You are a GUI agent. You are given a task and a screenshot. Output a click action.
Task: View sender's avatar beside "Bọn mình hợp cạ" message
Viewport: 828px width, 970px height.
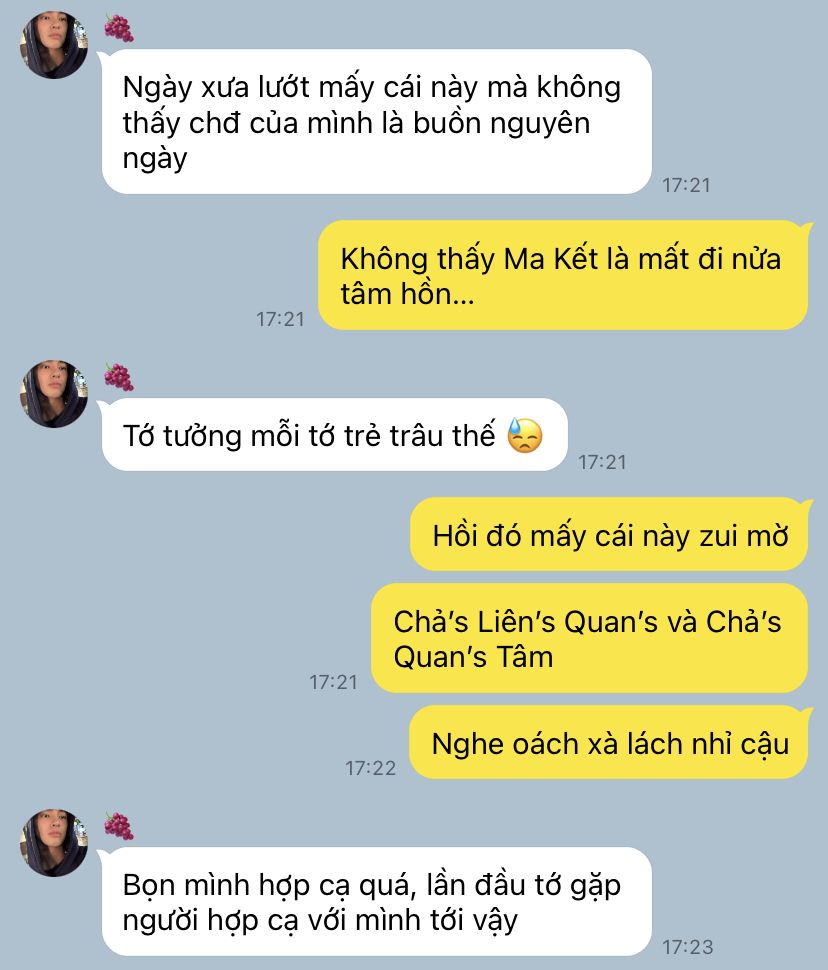55,843
